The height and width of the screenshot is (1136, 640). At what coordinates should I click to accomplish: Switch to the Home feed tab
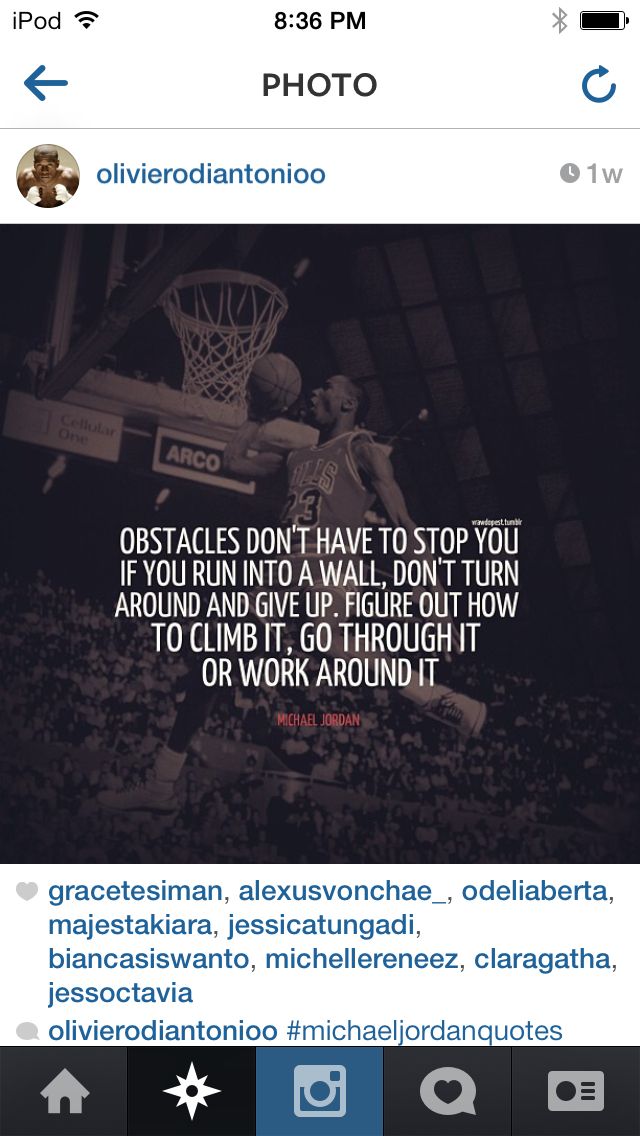pyautogui.click(x=64, y=1091)
